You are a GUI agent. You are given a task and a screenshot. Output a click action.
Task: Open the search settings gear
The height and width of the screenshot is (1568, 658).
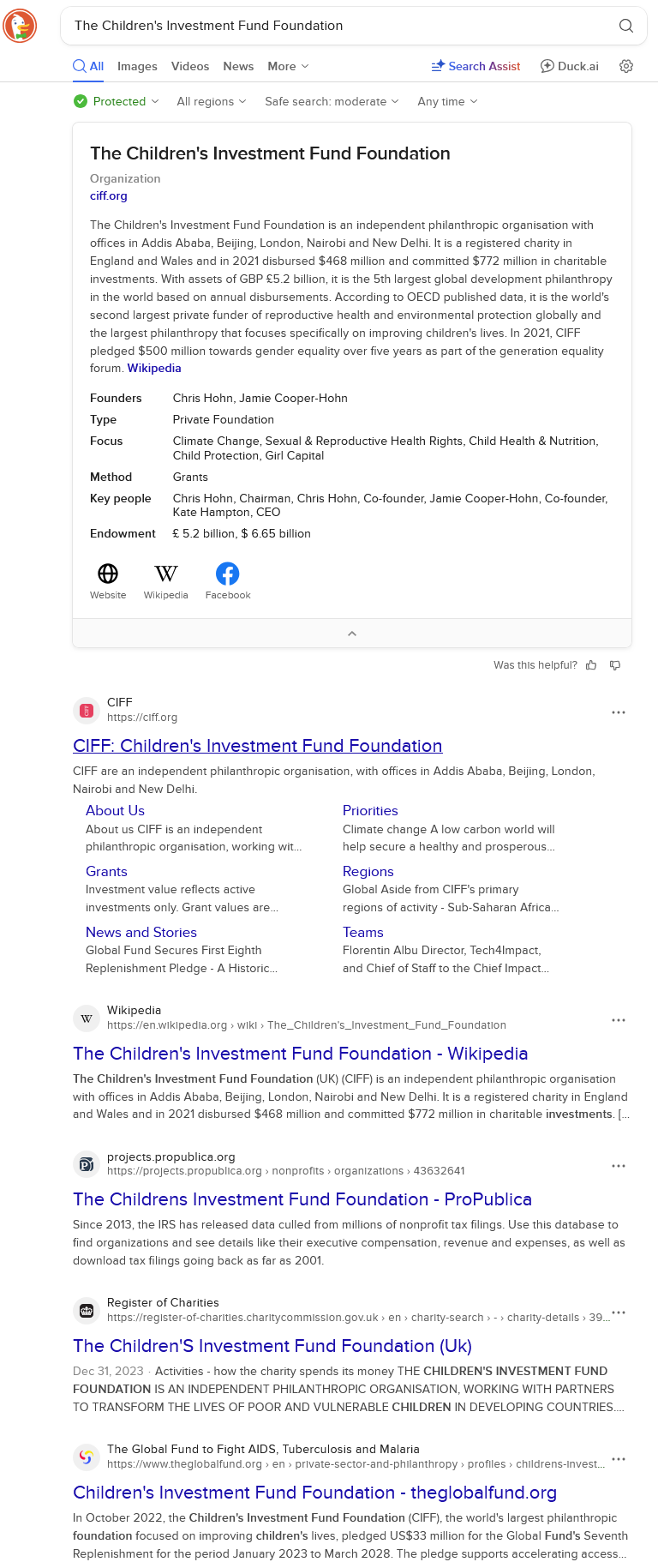pyautogui.click(x=626, y=66)
